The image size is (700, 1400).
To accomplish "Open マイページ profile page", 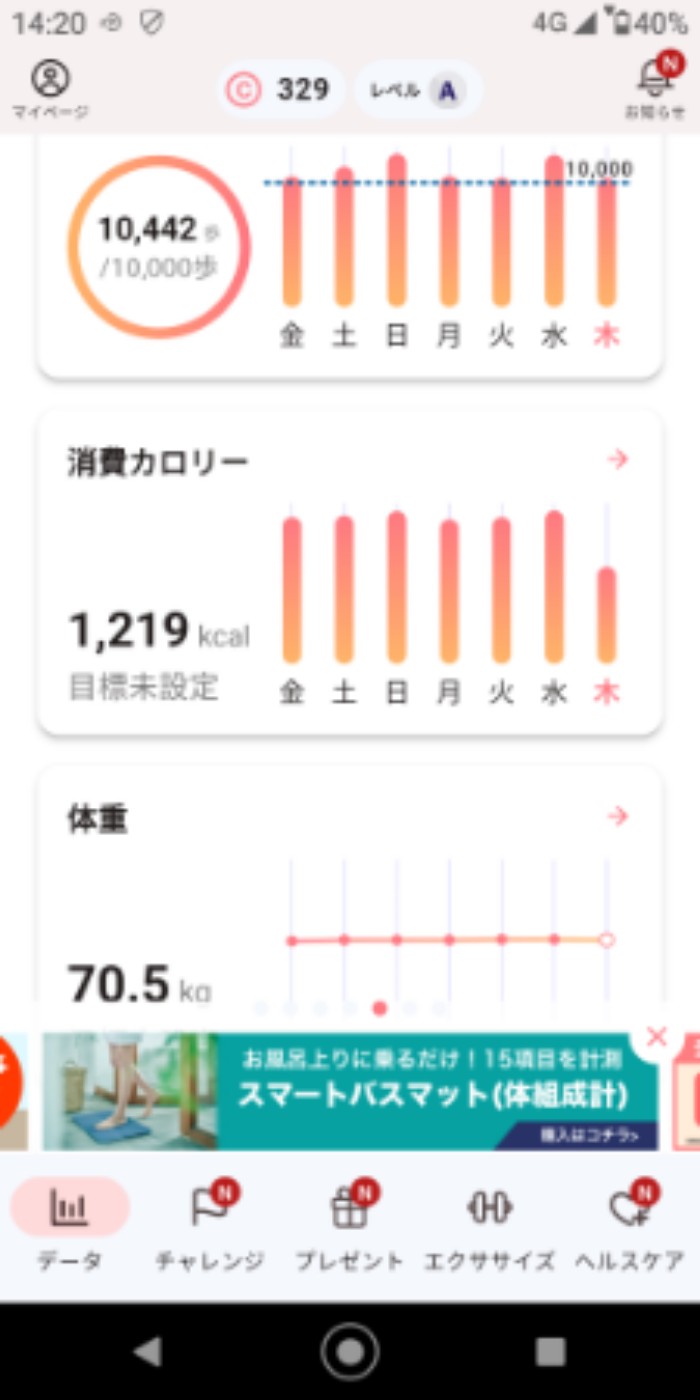I will coord(50,89).
